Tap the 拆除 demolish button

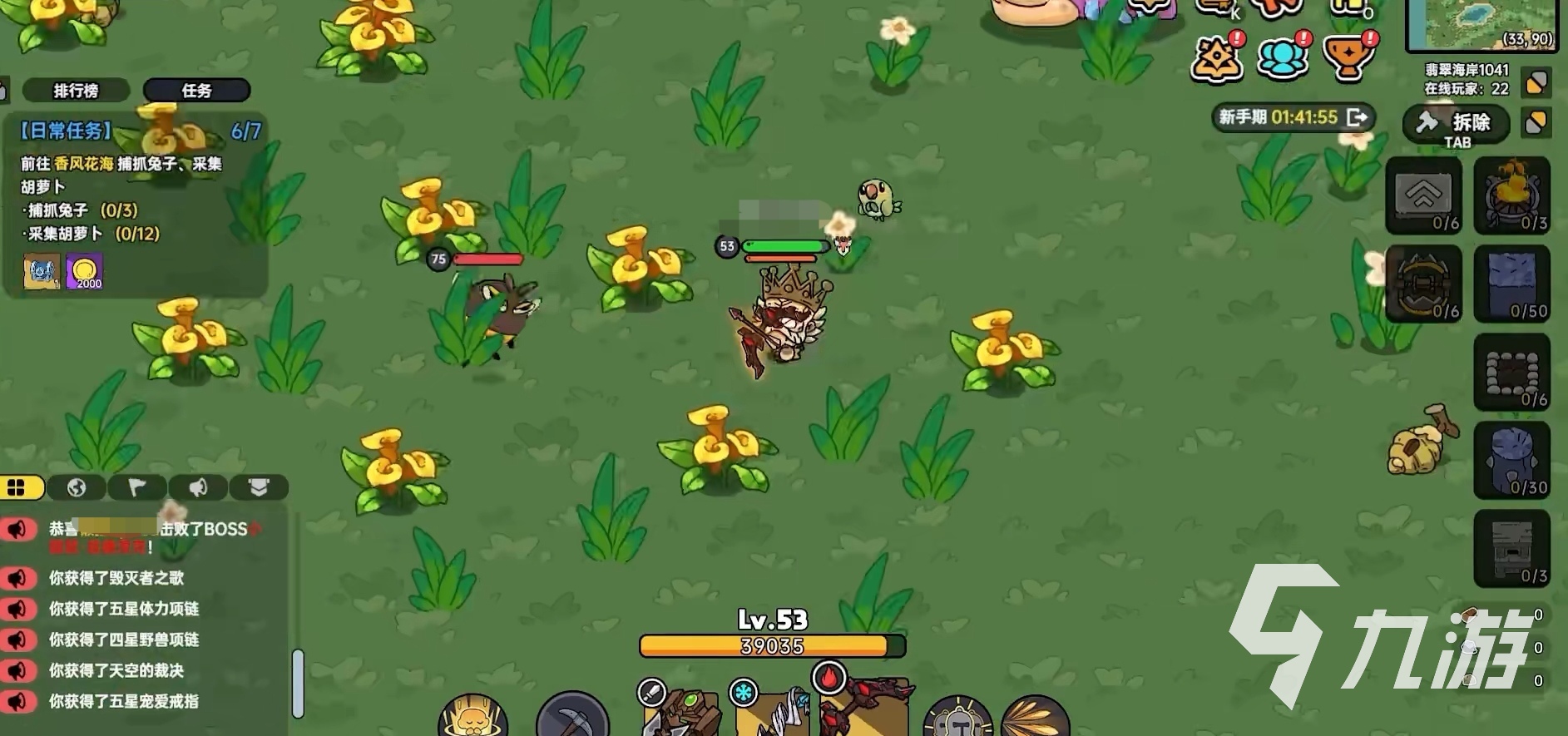(x=1457, y=124)
